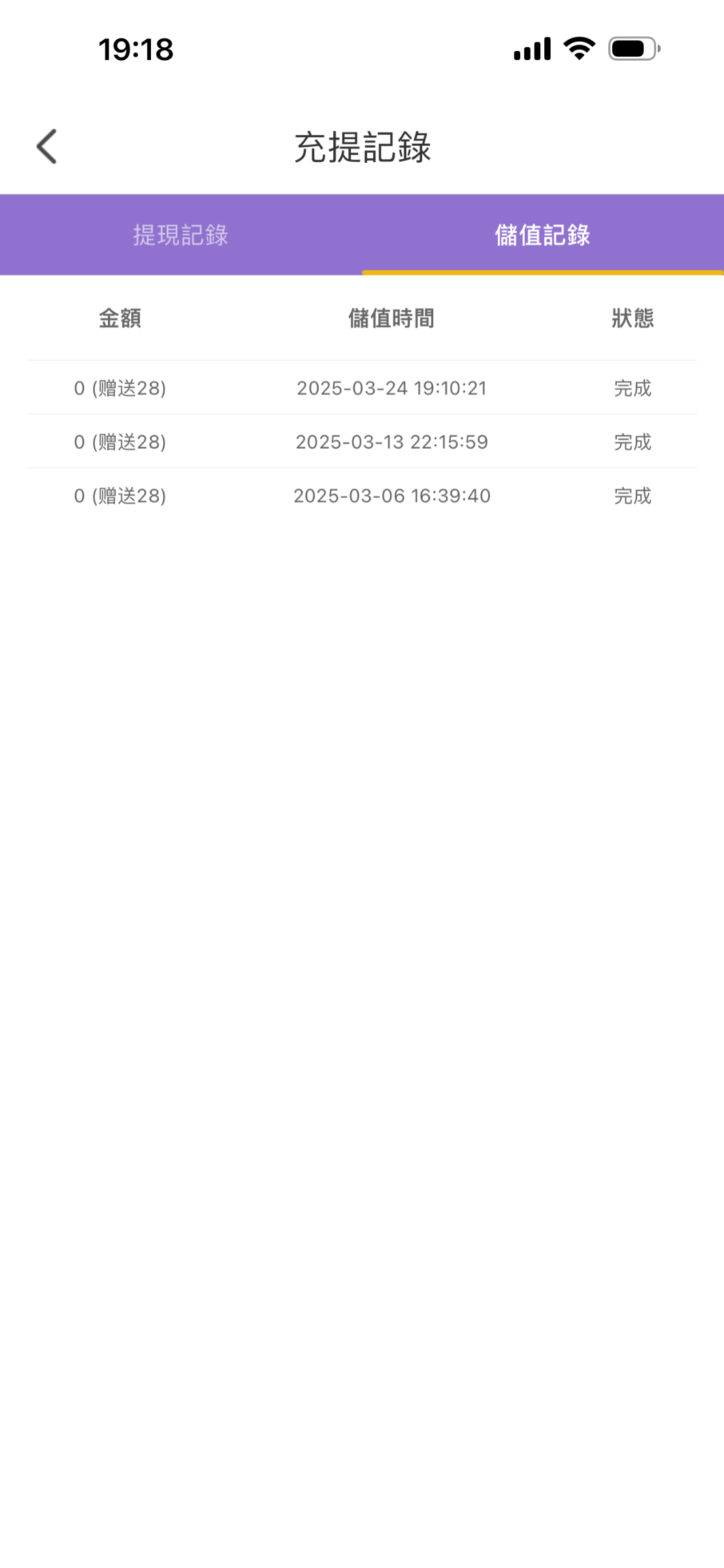Screen dimensions: 724x1568
Task: Go back using the arrow icon
Action: pos(47,146)
